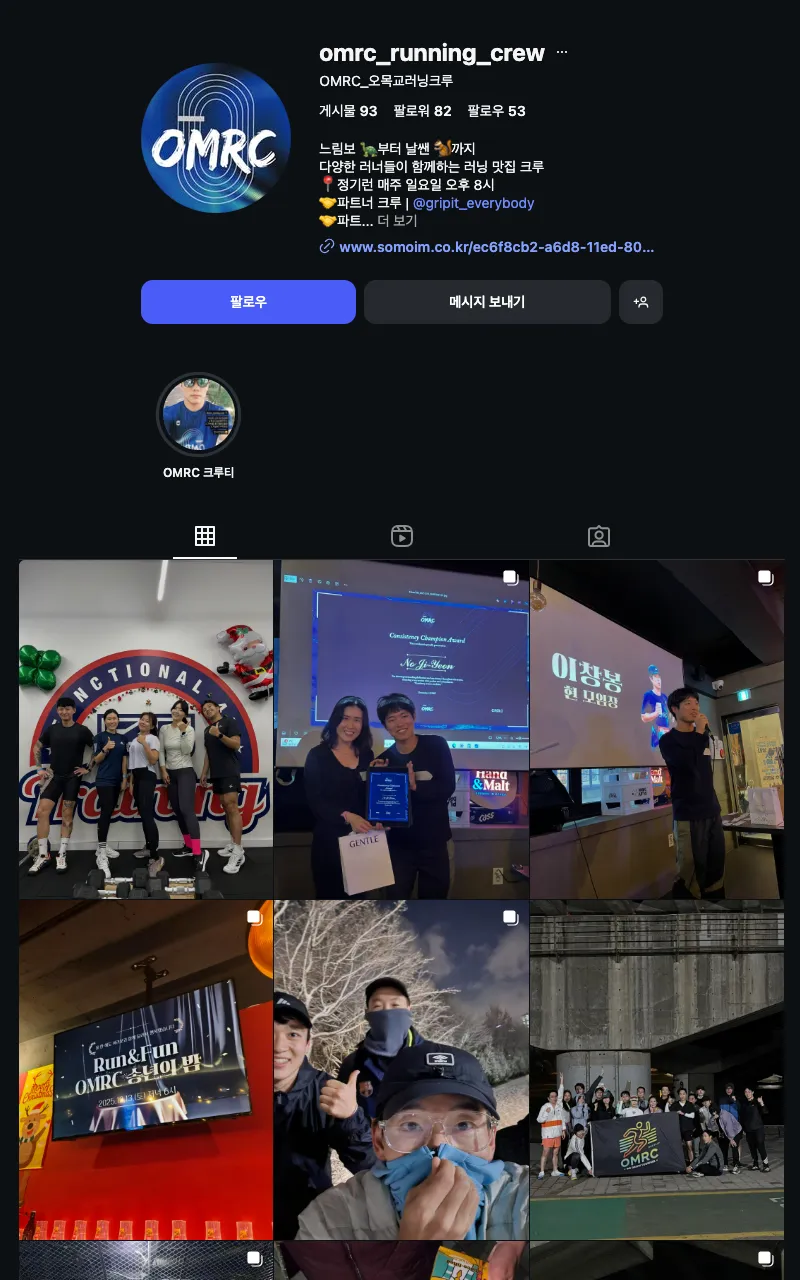Show suggested similar accounts
Screen dimensions: 800x1280
point(641,302)
